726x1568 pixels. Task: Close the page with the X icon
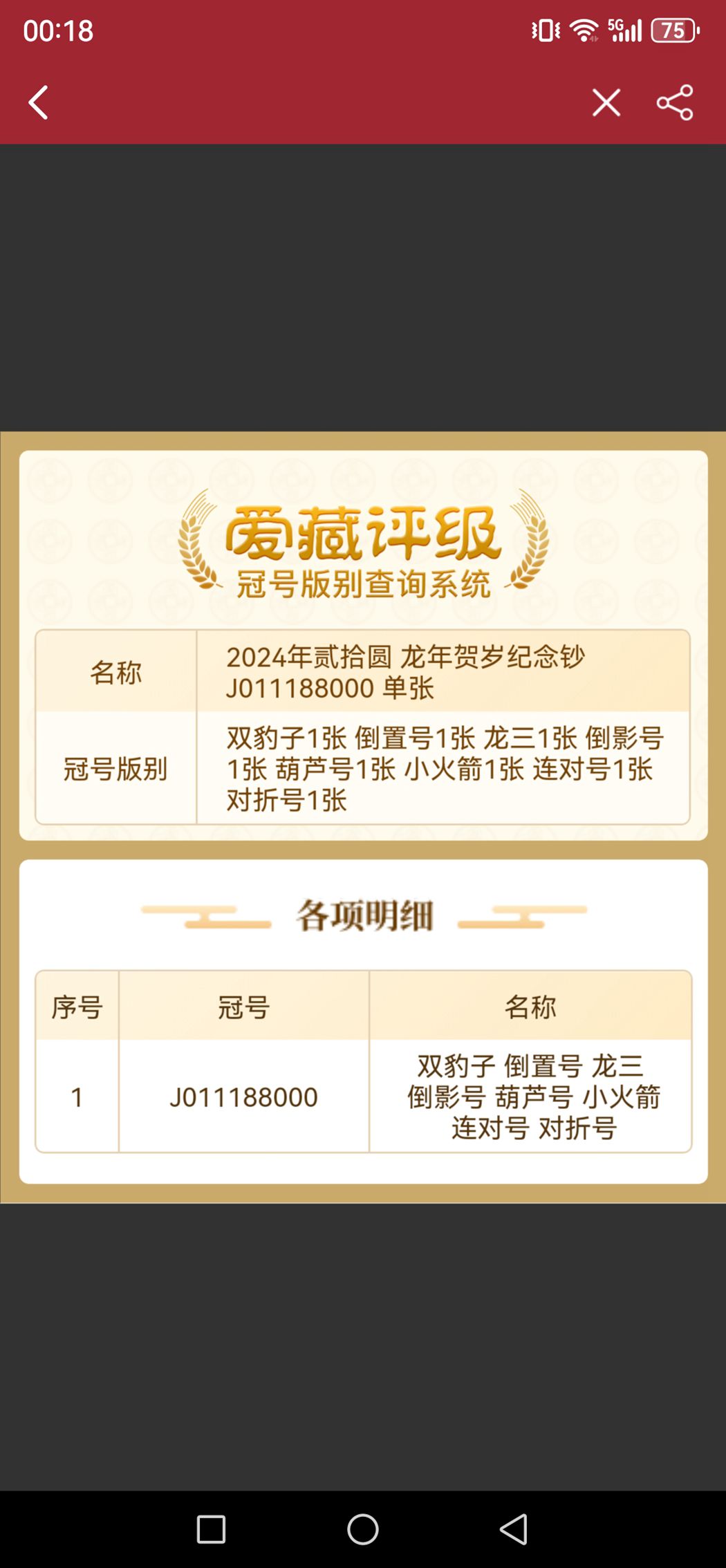tap(606, 103)
